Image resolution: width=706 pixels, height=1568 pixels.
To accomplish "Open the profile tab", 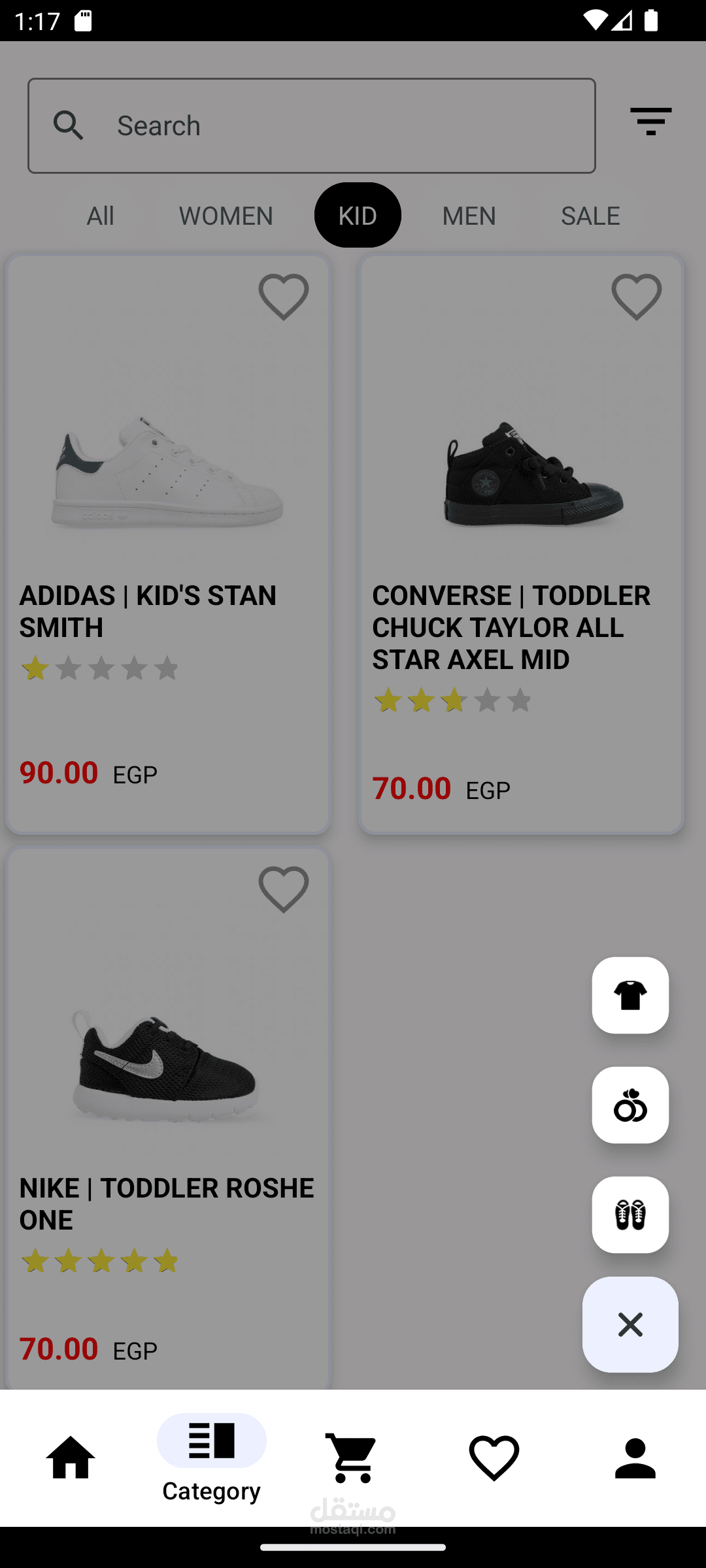I will [x=635, y=1458].
